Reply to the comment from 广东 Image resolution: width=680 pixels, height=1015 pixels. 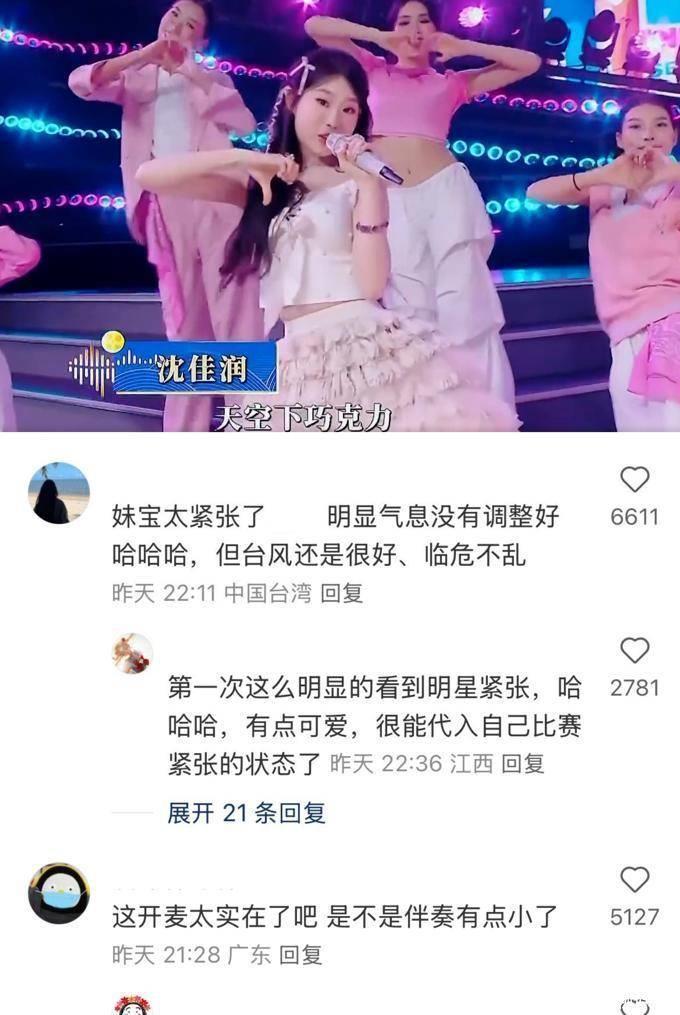[300, 955]
